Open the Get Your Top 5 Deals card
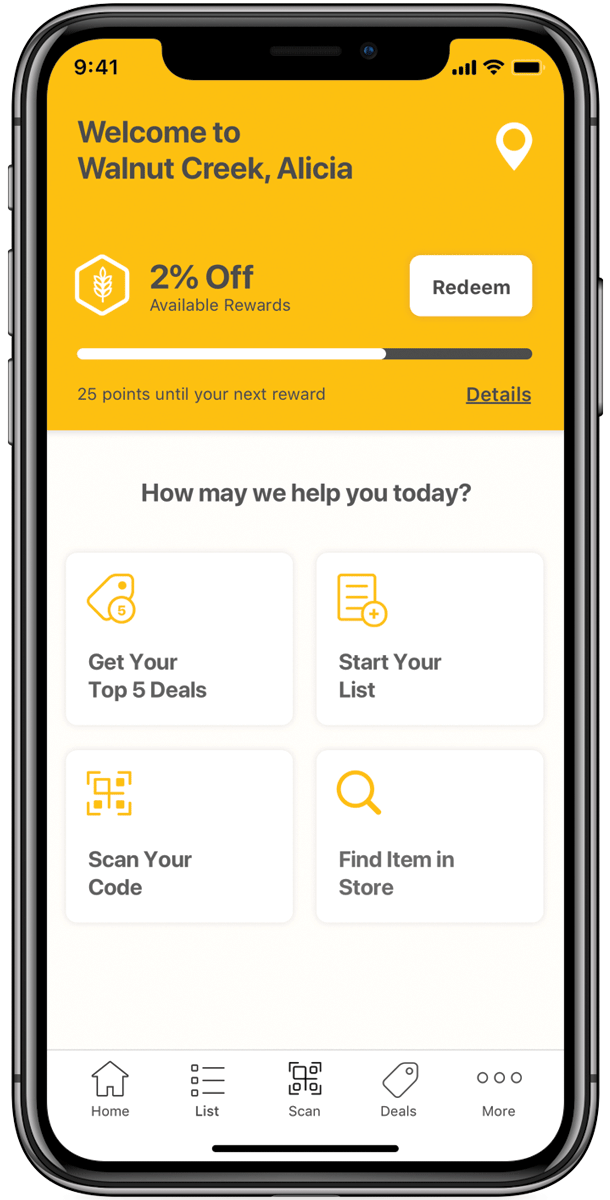 [179, 639]
